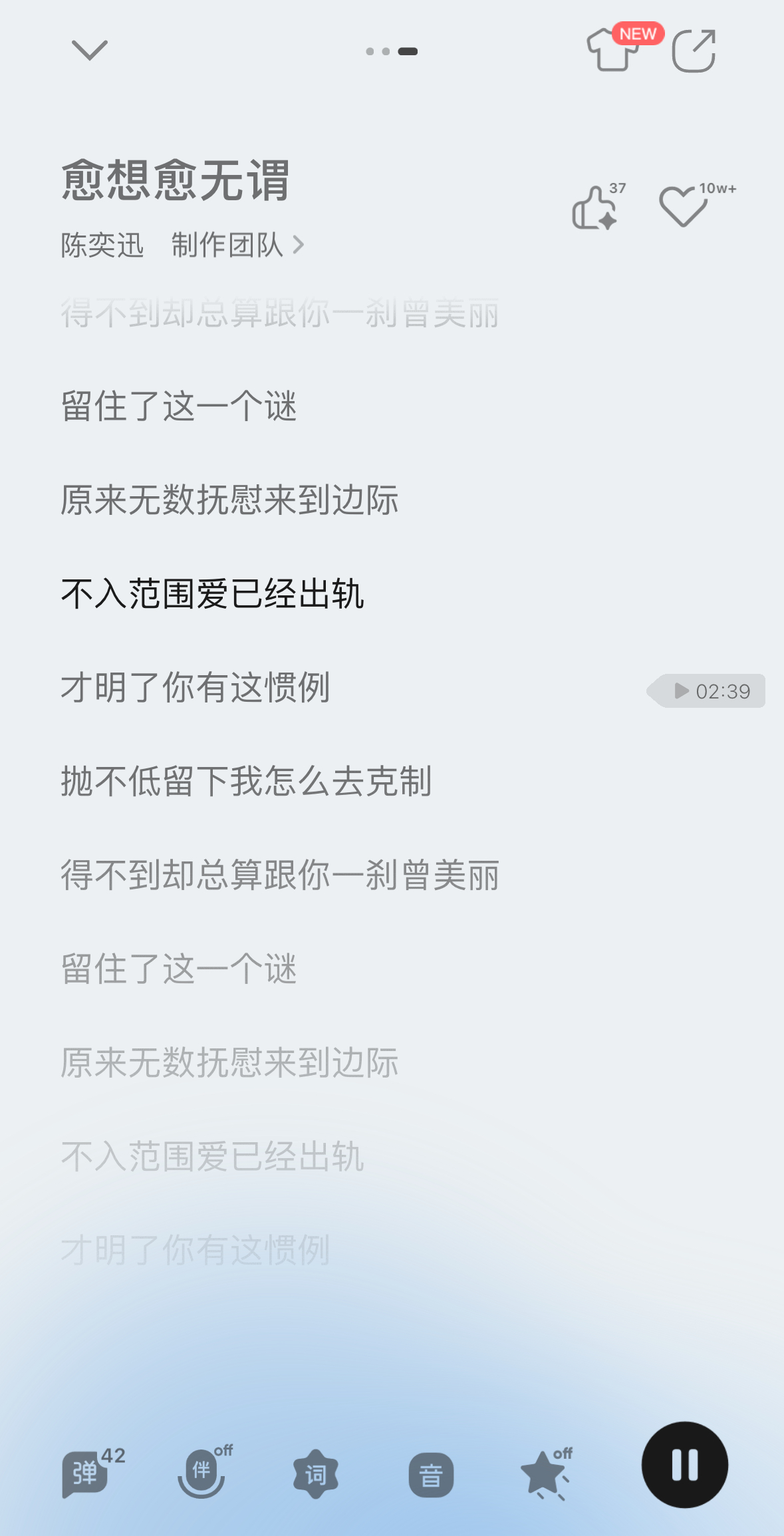Favorite the song with the heart icon

(x=684, y=206)
